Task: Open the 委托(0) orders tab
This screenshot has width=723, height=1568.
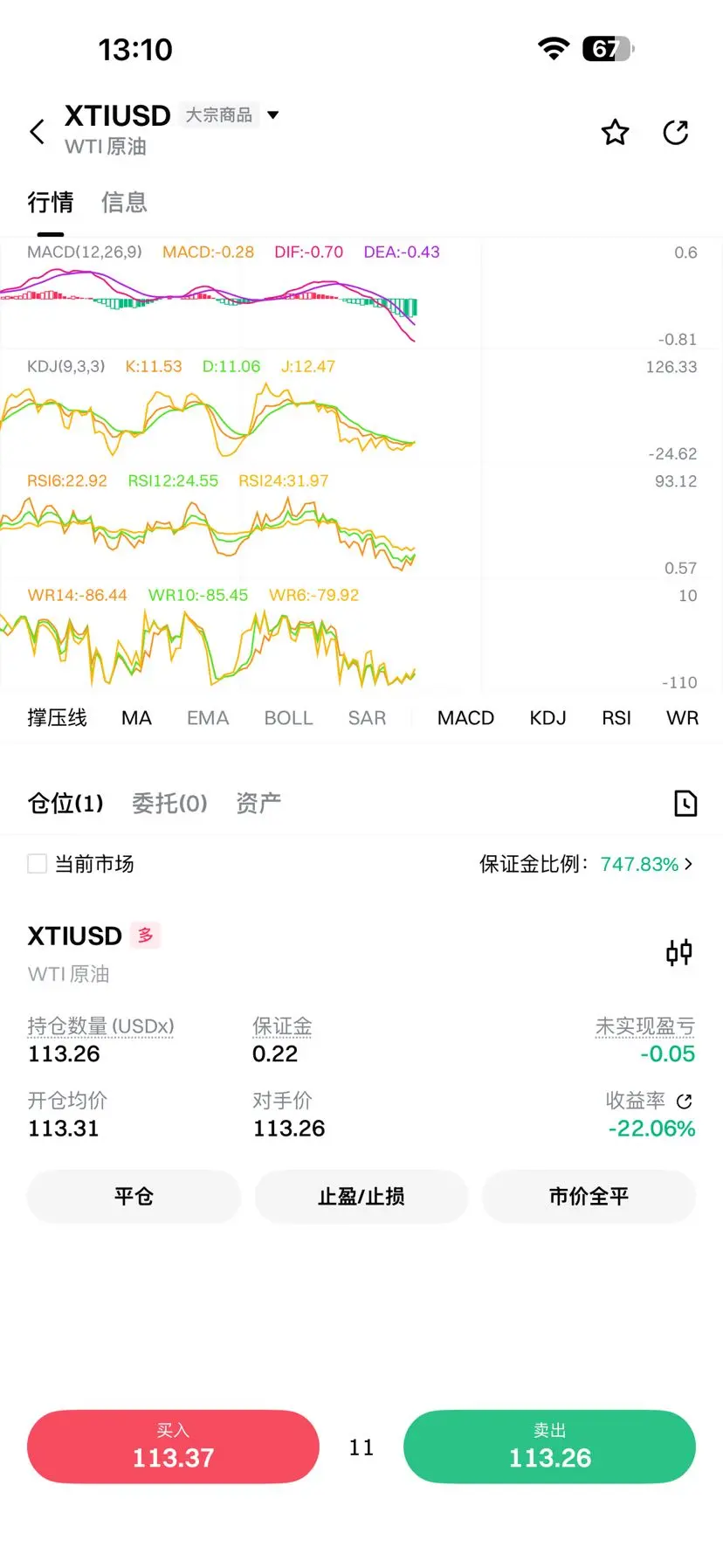Action: 169,803
